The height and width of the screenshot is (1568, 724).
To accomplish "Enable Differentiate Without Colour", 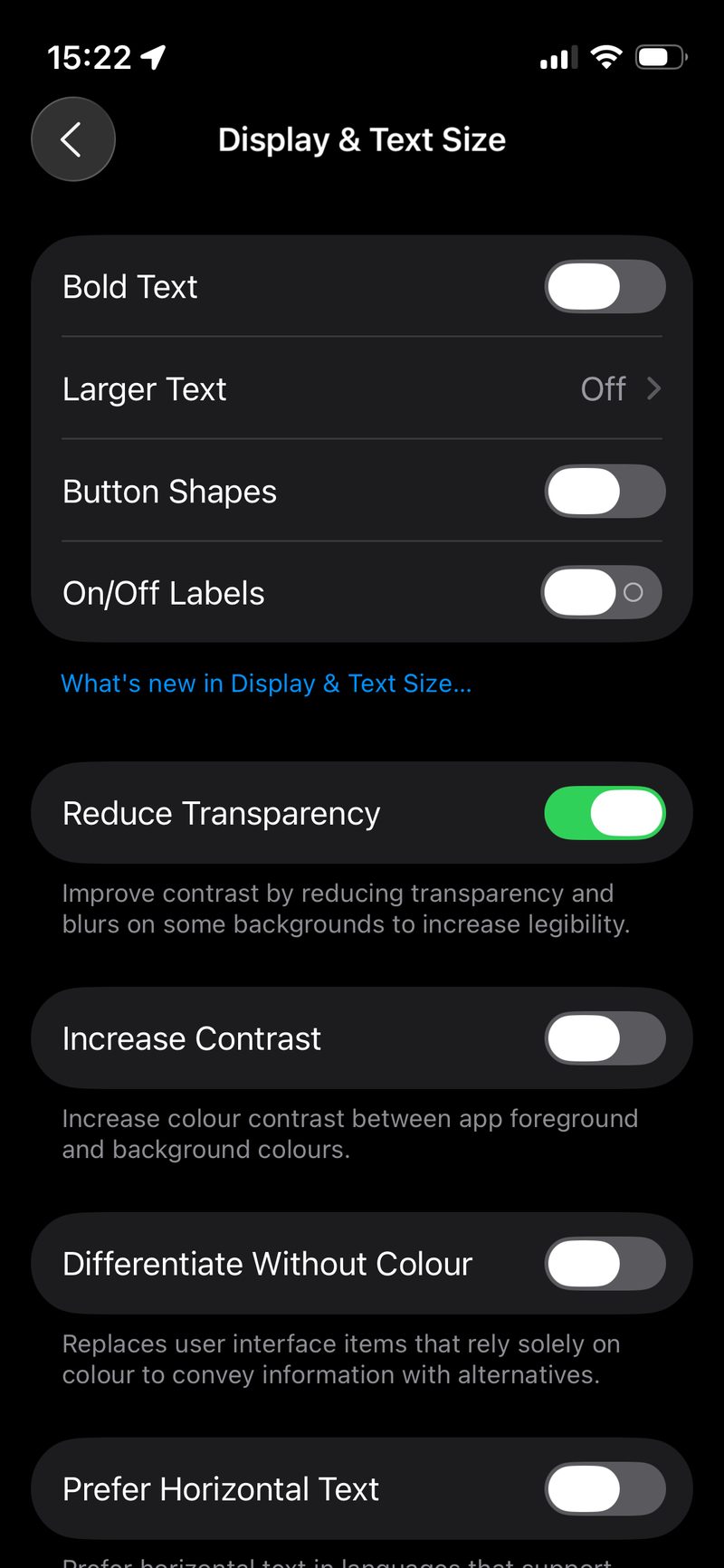I will [605, 1264].
